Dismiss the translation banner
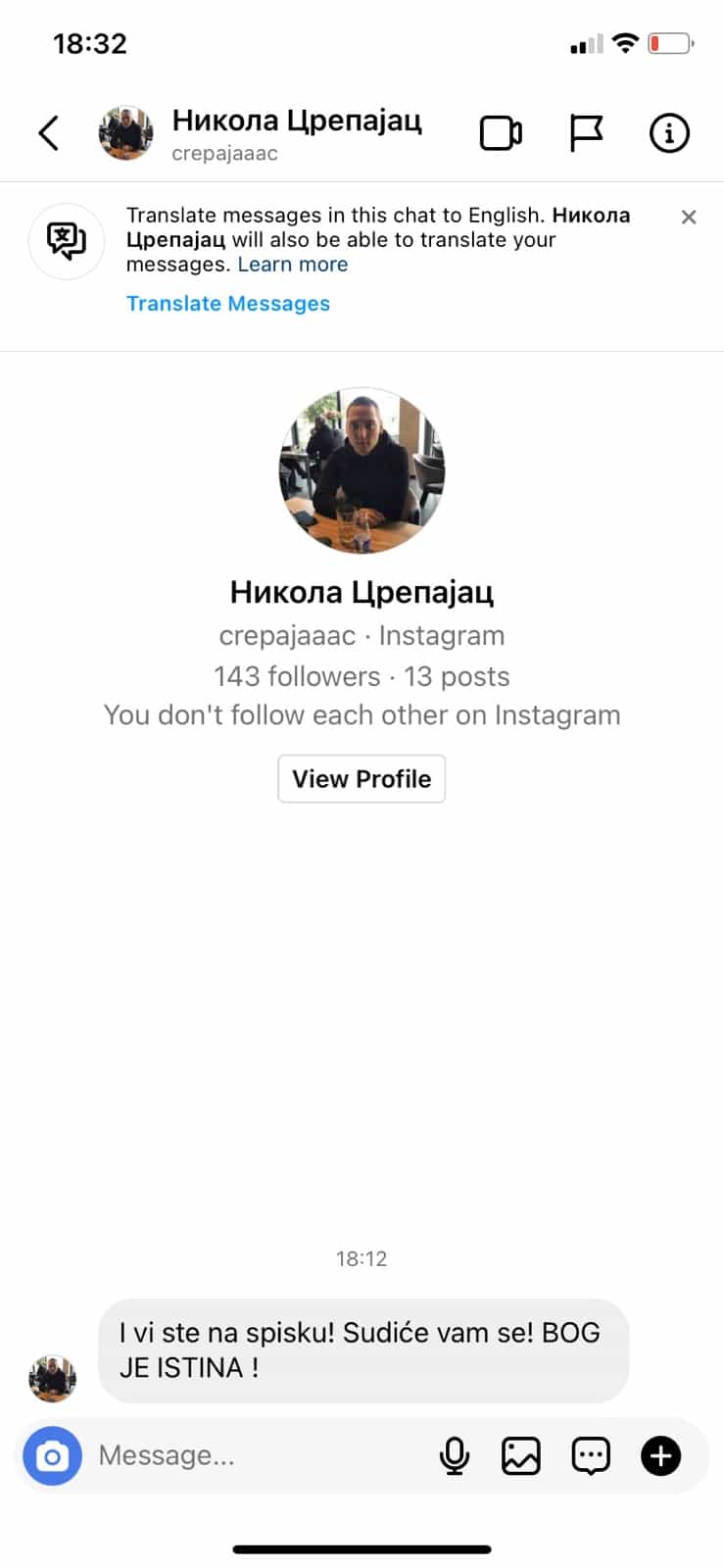 [x=689, y=218]
